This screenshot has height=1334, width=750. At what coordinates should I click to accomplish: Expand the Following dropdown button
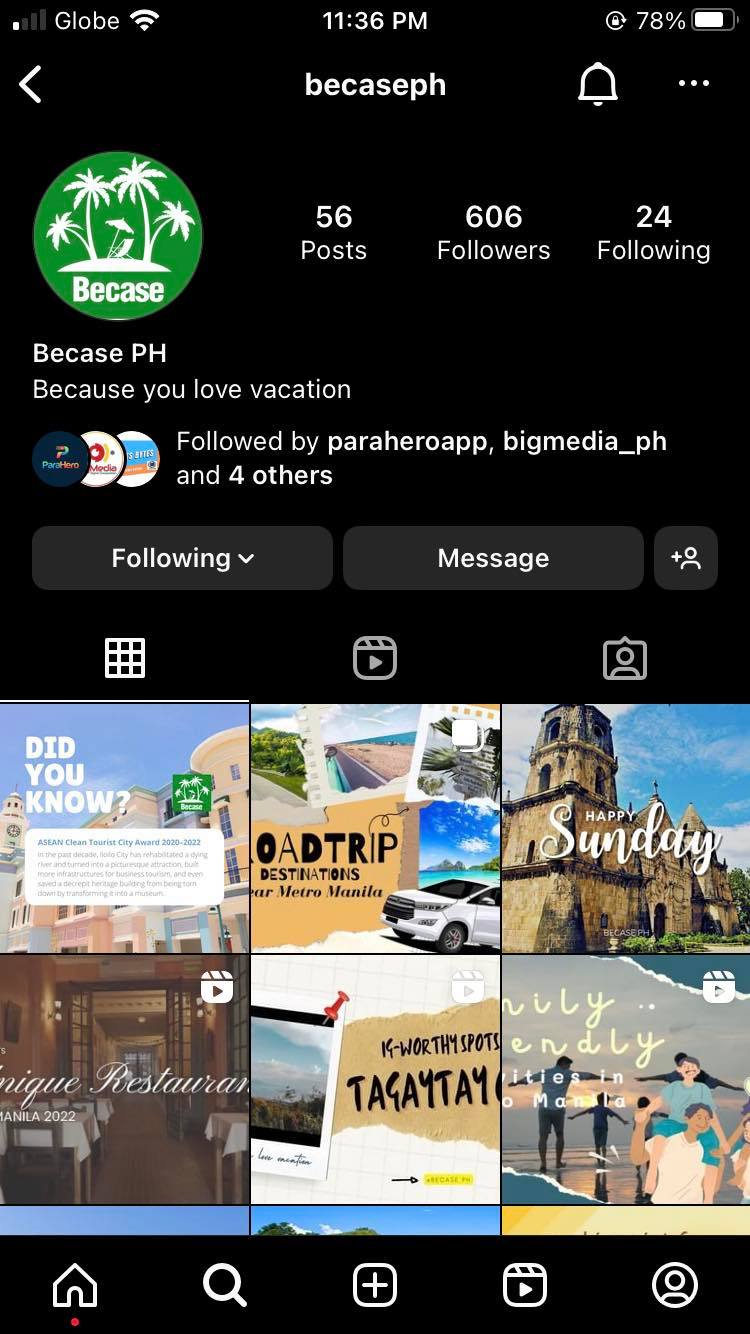[x=182, y=558]
